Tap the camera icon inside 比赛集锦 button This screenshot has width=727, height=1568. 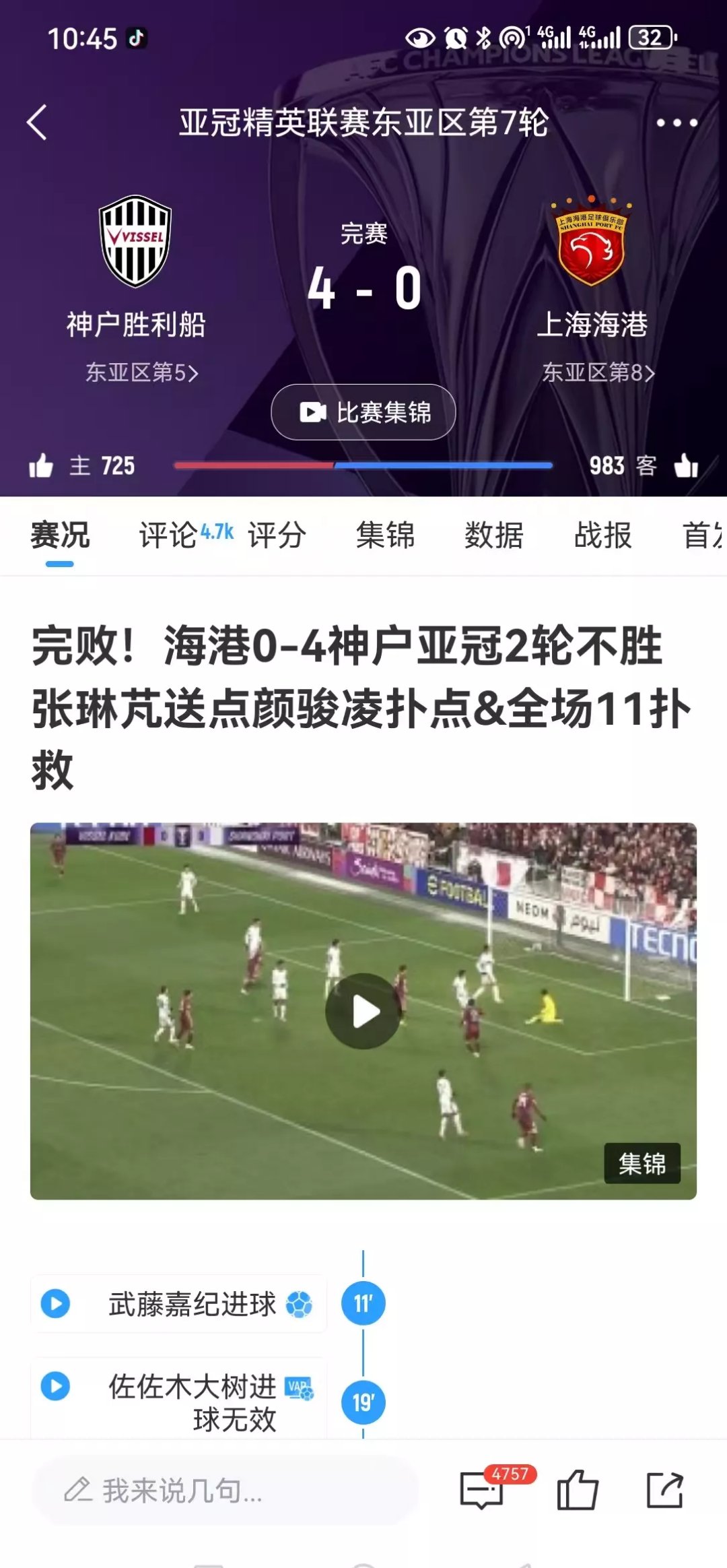[312, 413]
